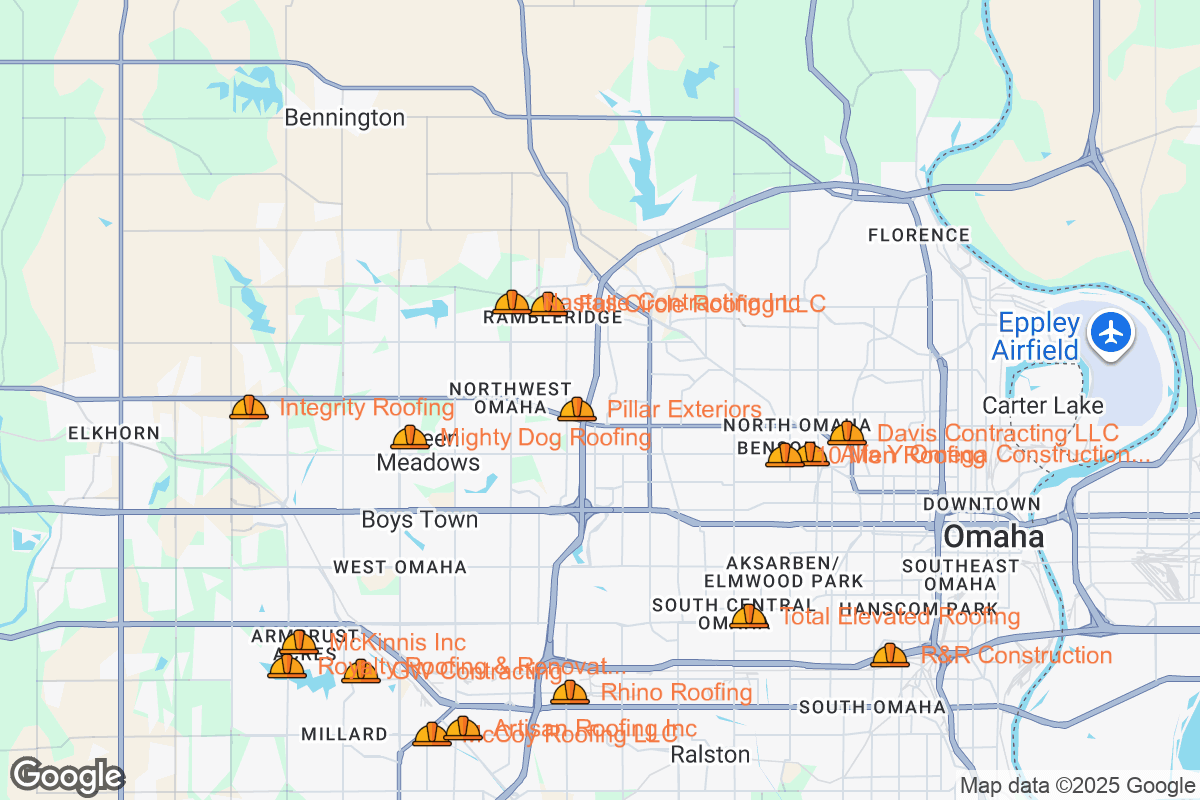Select the Total Elevated Roofing marker
This screenshot has width=1200, height=800.
pyautogui.click(x=749, y=616)
